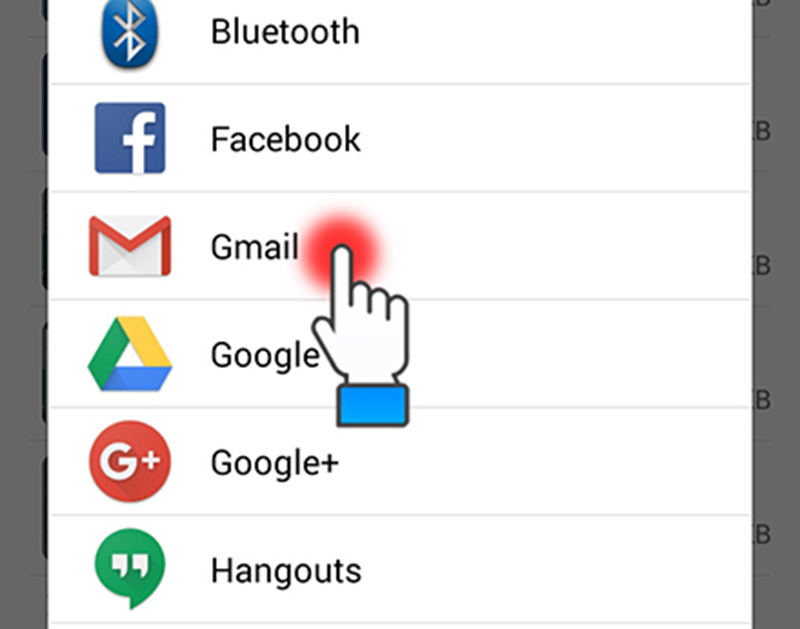Share to Google+
The height and width of the screenshot is (629, 800).
point(274,463)
